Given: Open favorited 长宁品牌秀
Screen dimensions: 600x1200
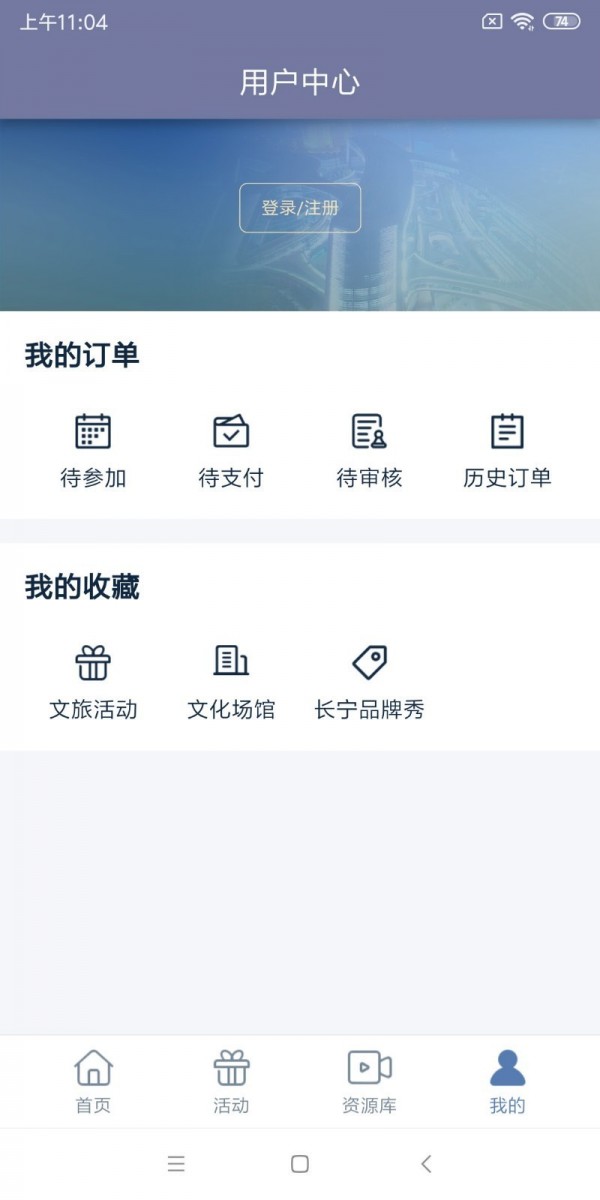Looking at the screenshot, I should click(x=369, y=682).
